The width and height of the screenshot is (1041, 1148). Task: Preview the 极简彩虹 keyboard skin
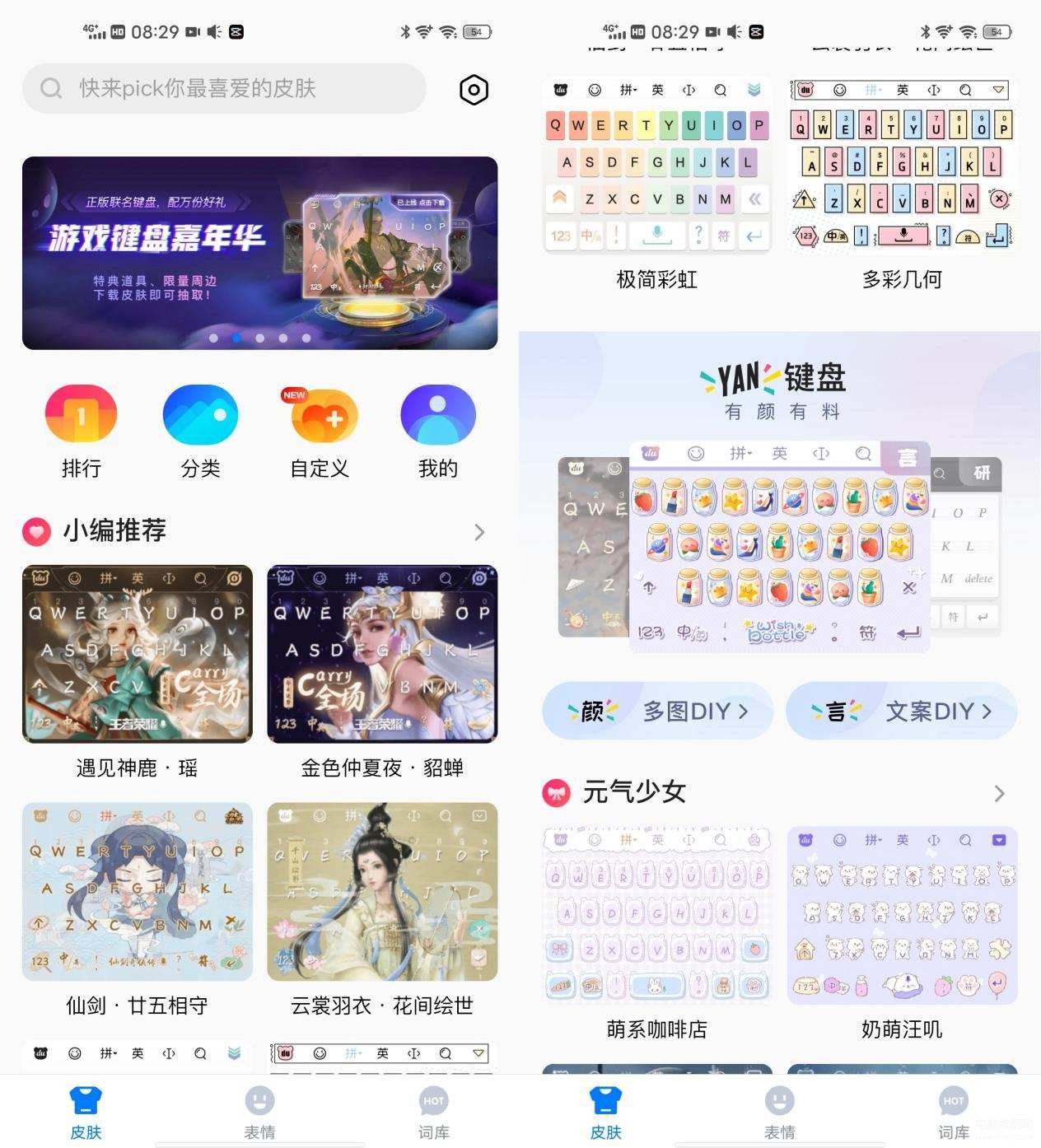pyautogui.click(x=656, y=165)
